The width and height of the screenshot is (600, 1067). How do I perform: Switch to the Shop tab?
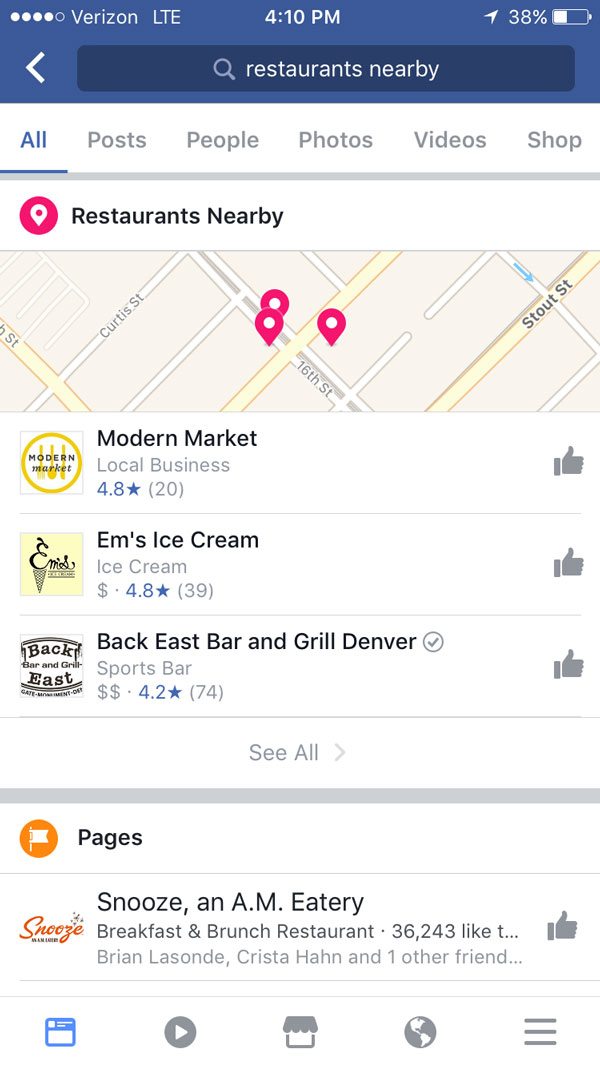point(554,140)
